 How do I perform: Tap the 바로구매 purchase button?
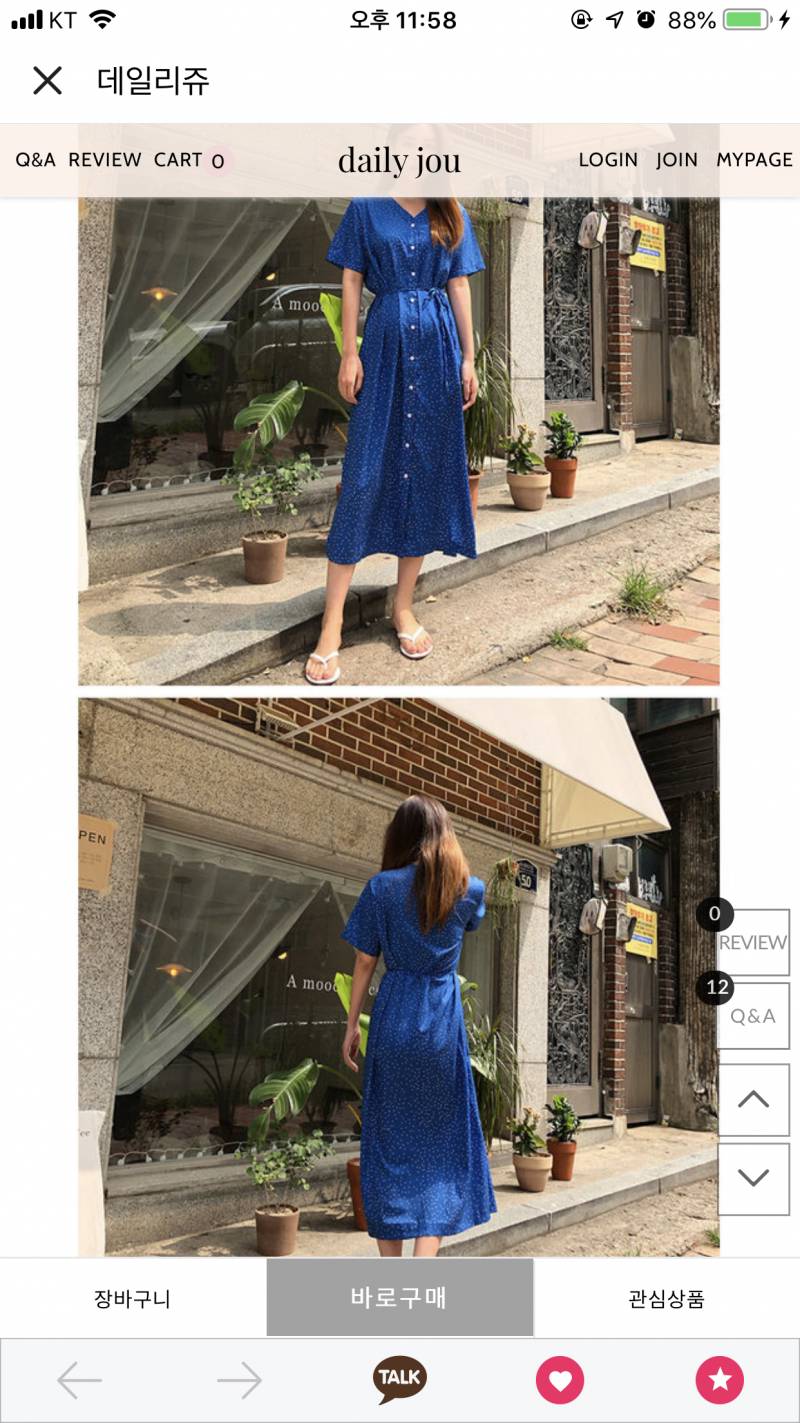pyautogui.click(x=399, y=1297)
